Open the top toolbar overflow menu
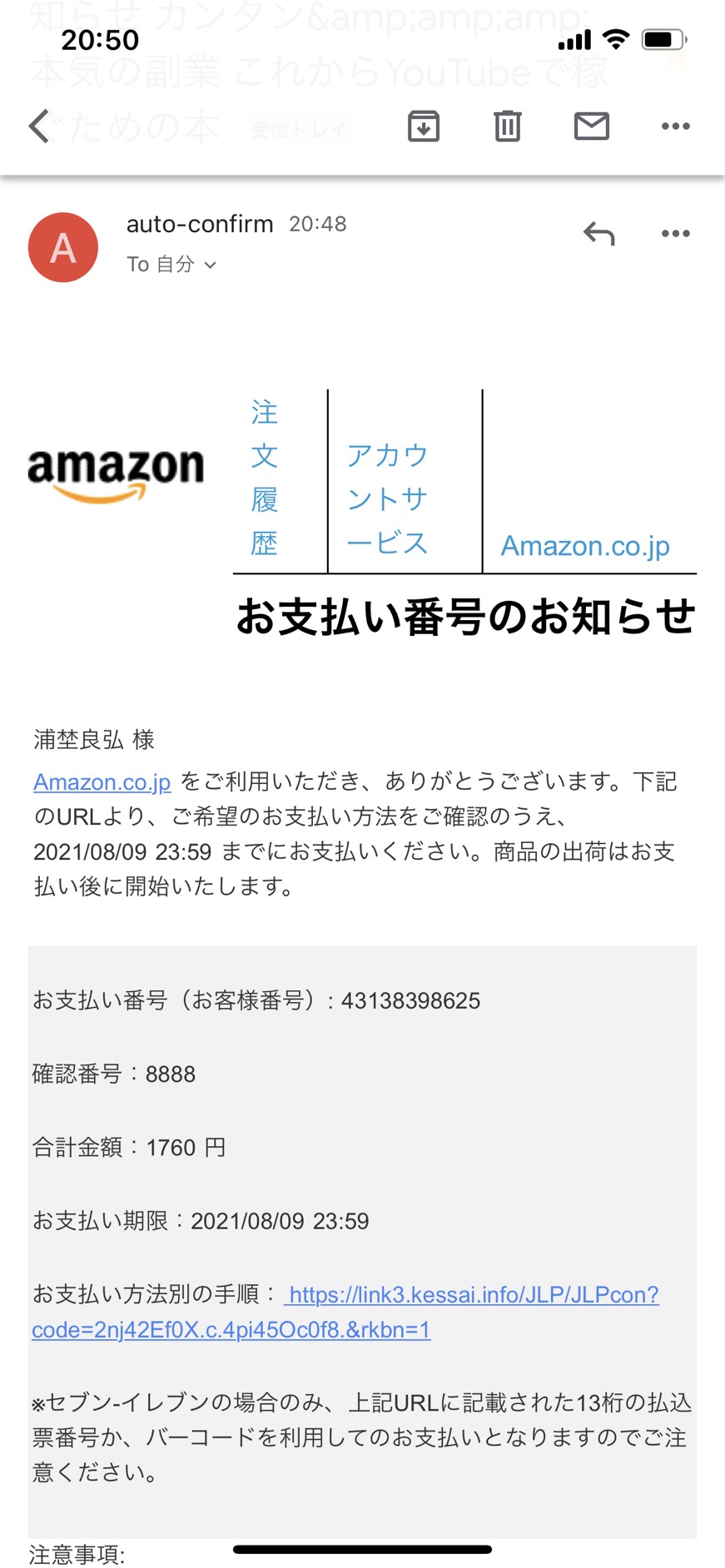This screenshot has width=725, height=1568. [x=675, y=127]
